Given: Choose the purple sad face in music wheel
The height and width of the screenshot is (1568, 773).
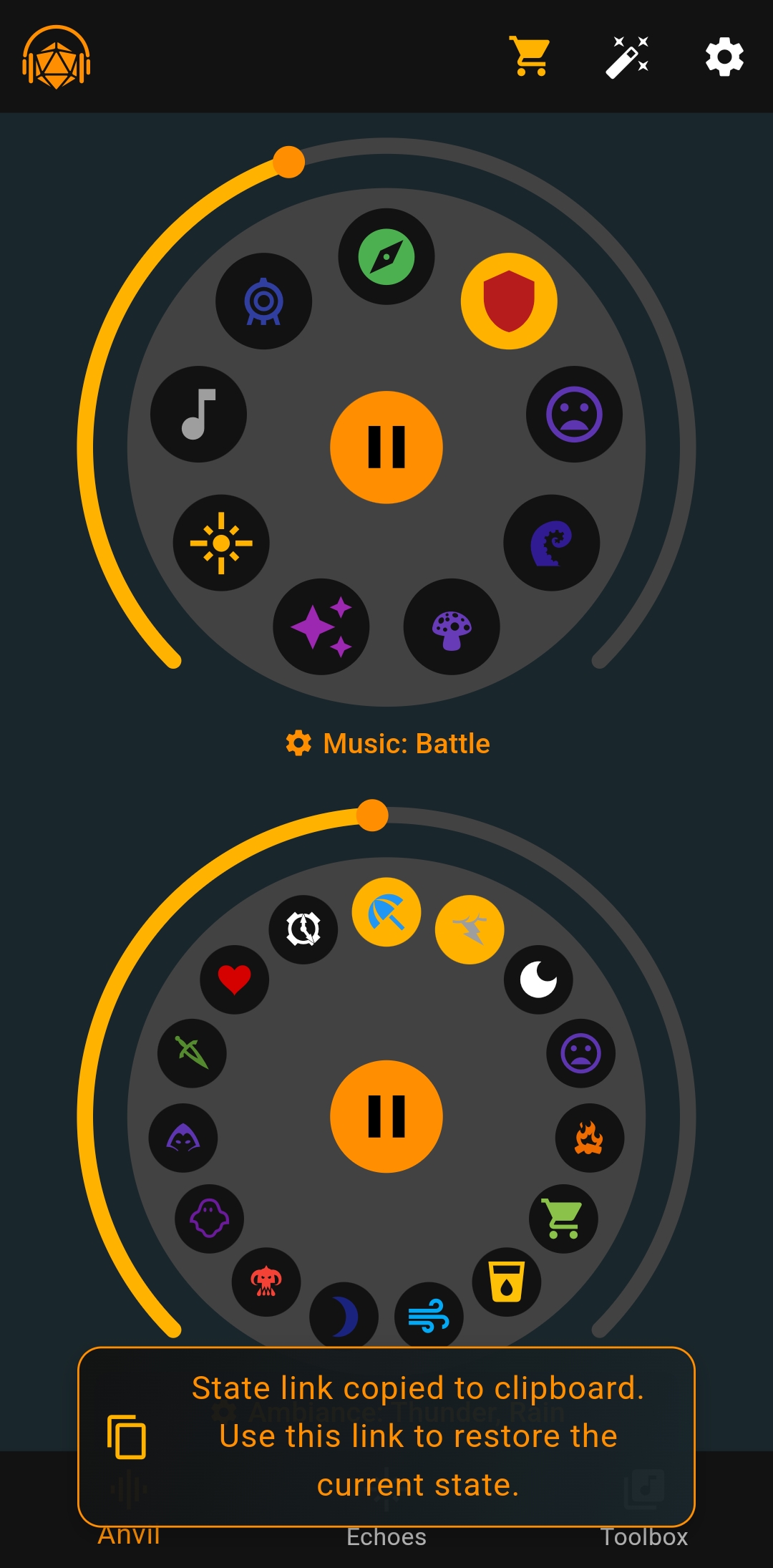Looking at the screenshot, I should click(574, 415).
